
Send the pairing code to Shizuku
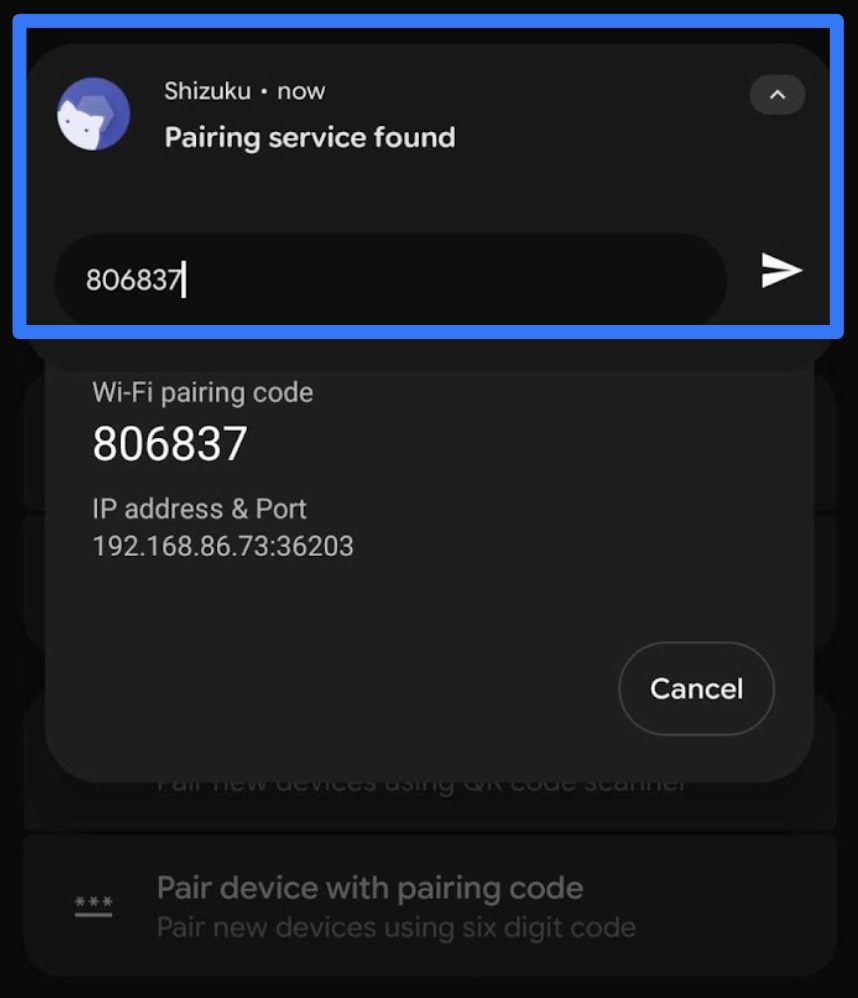pyautogui.click(x=781, y=271)
